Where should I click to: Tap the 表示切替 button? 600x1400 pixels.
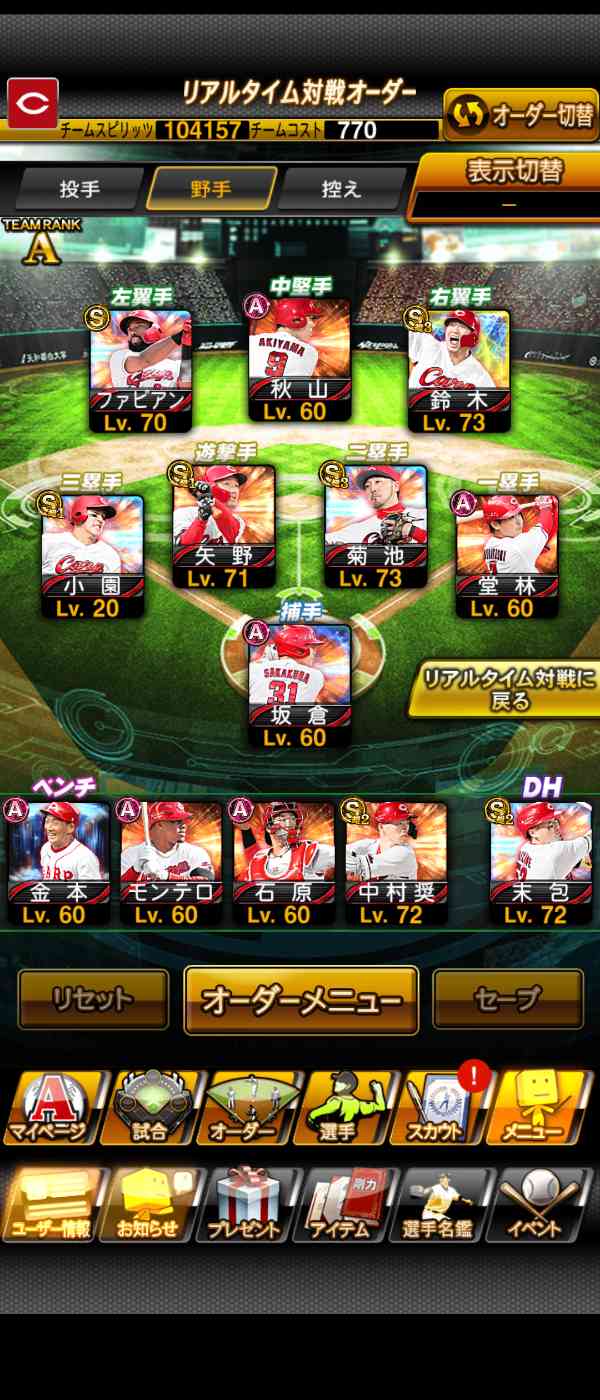coord(510,186)
